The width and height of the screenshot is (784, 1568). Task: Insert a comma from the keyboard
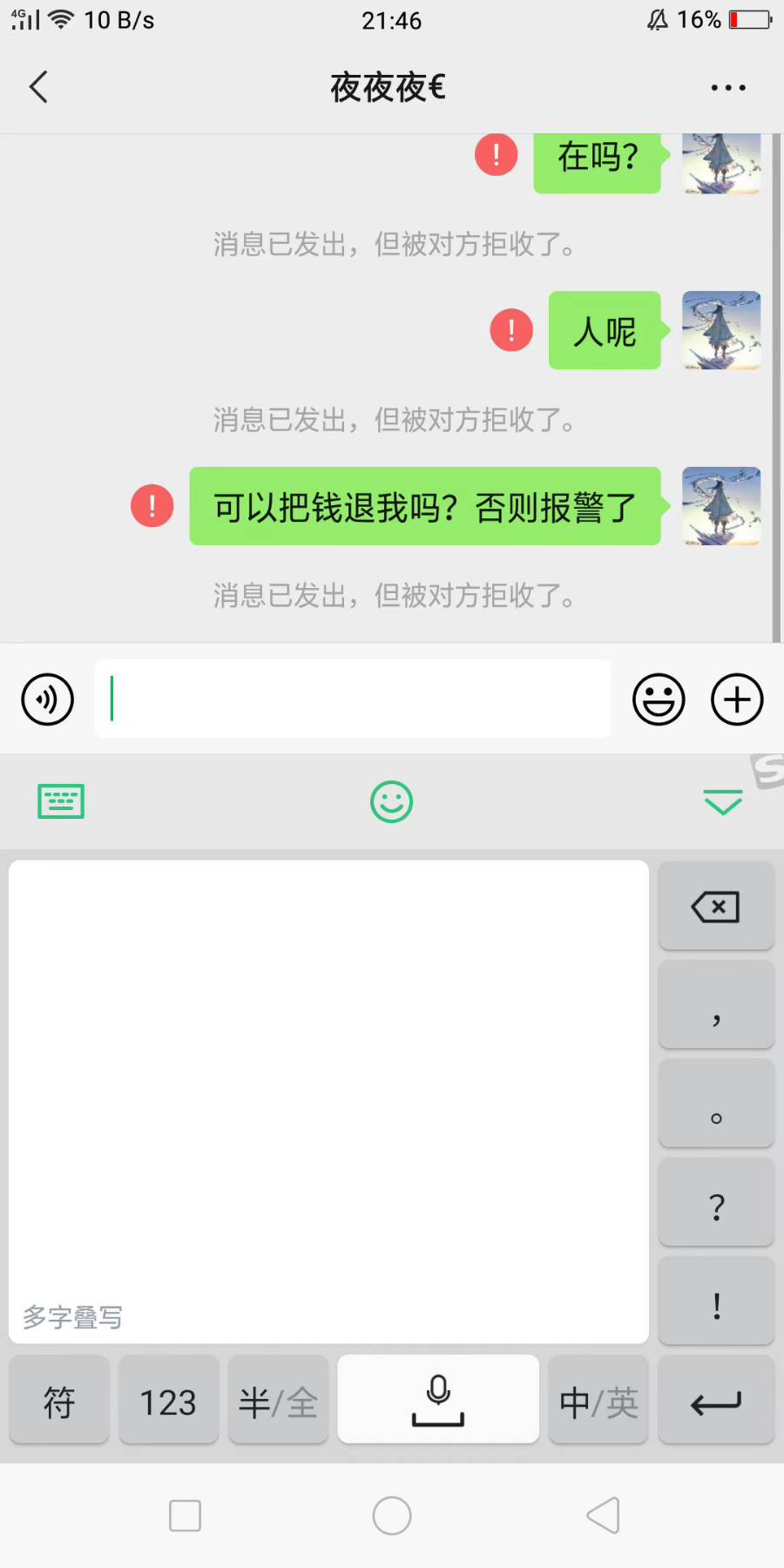[716, 1006]
